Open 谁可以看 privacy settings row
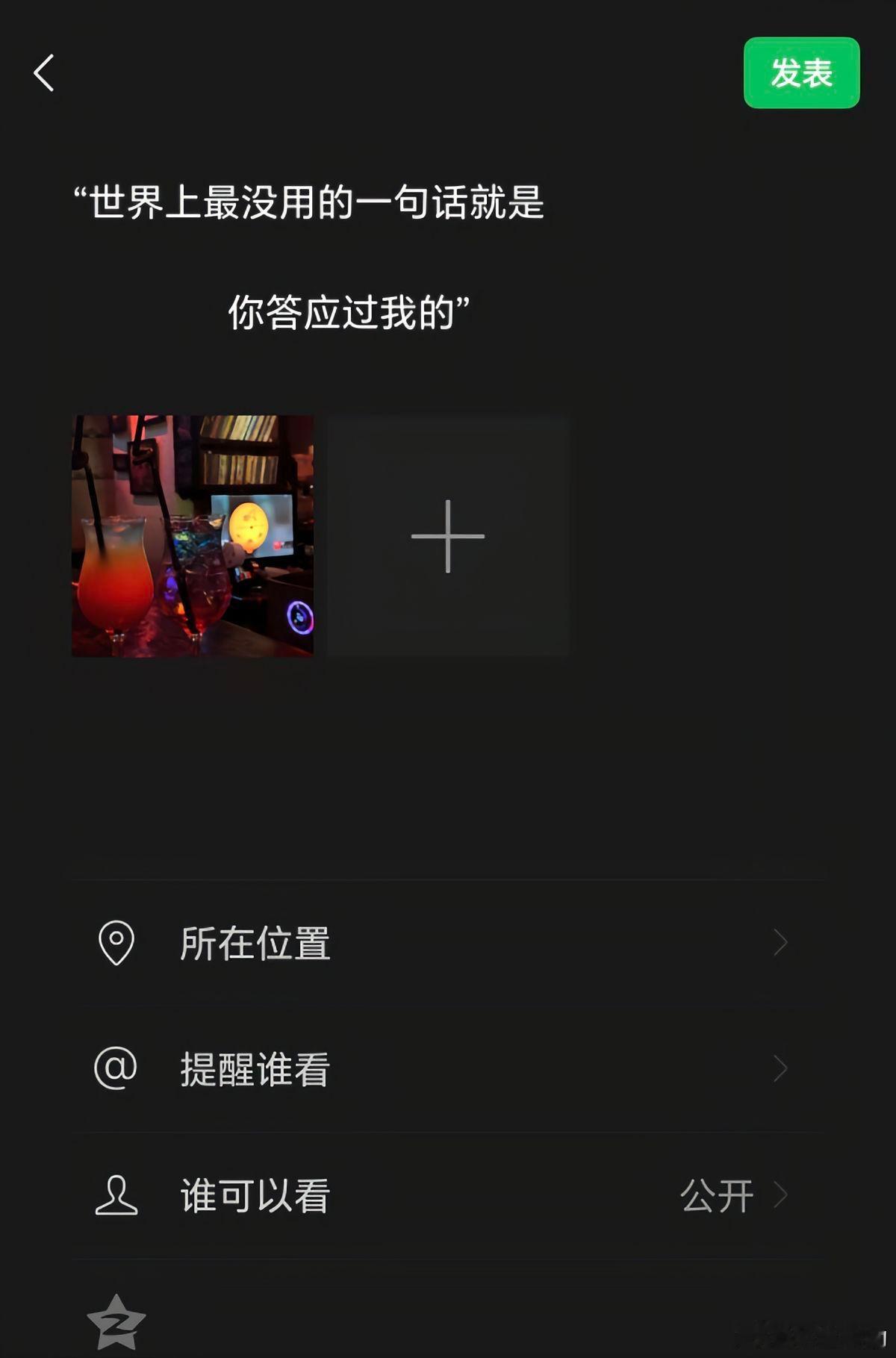Viewport: 896px width, 1358px height. (254, 1195)
